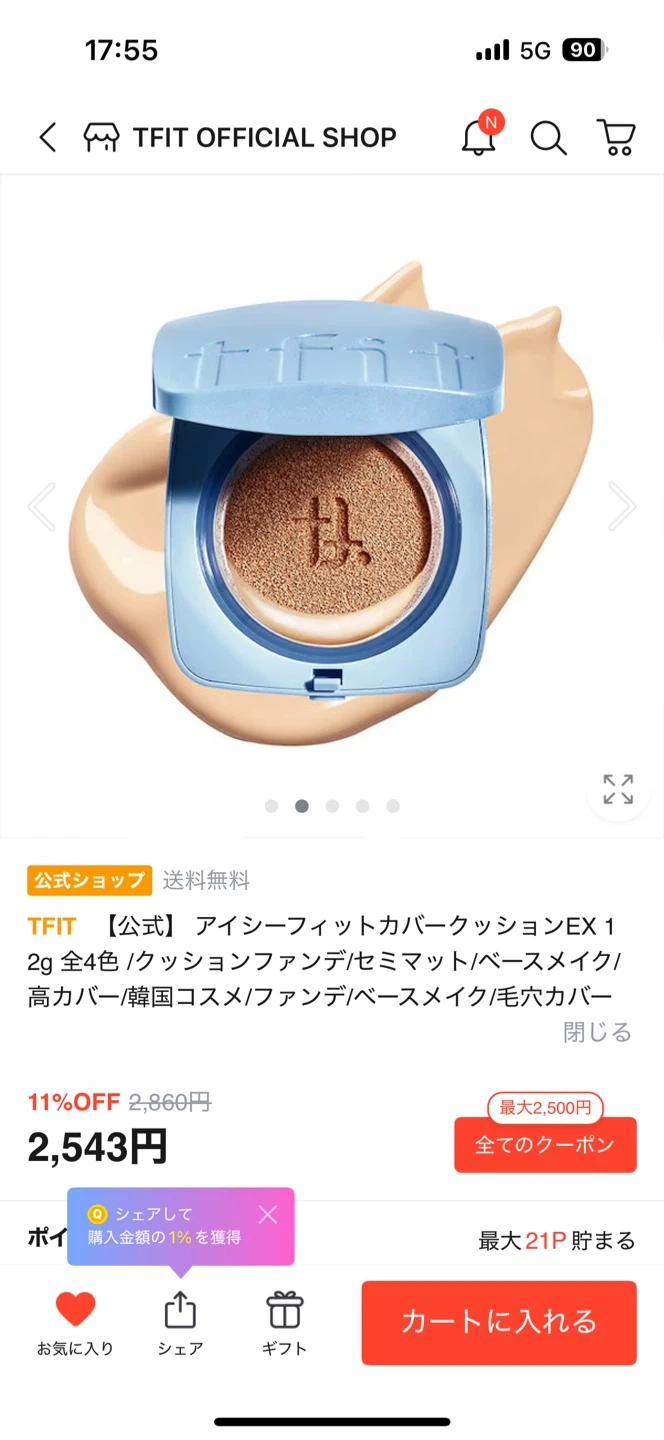
Task: Show the next product image
Action: [x=622, y=506]
